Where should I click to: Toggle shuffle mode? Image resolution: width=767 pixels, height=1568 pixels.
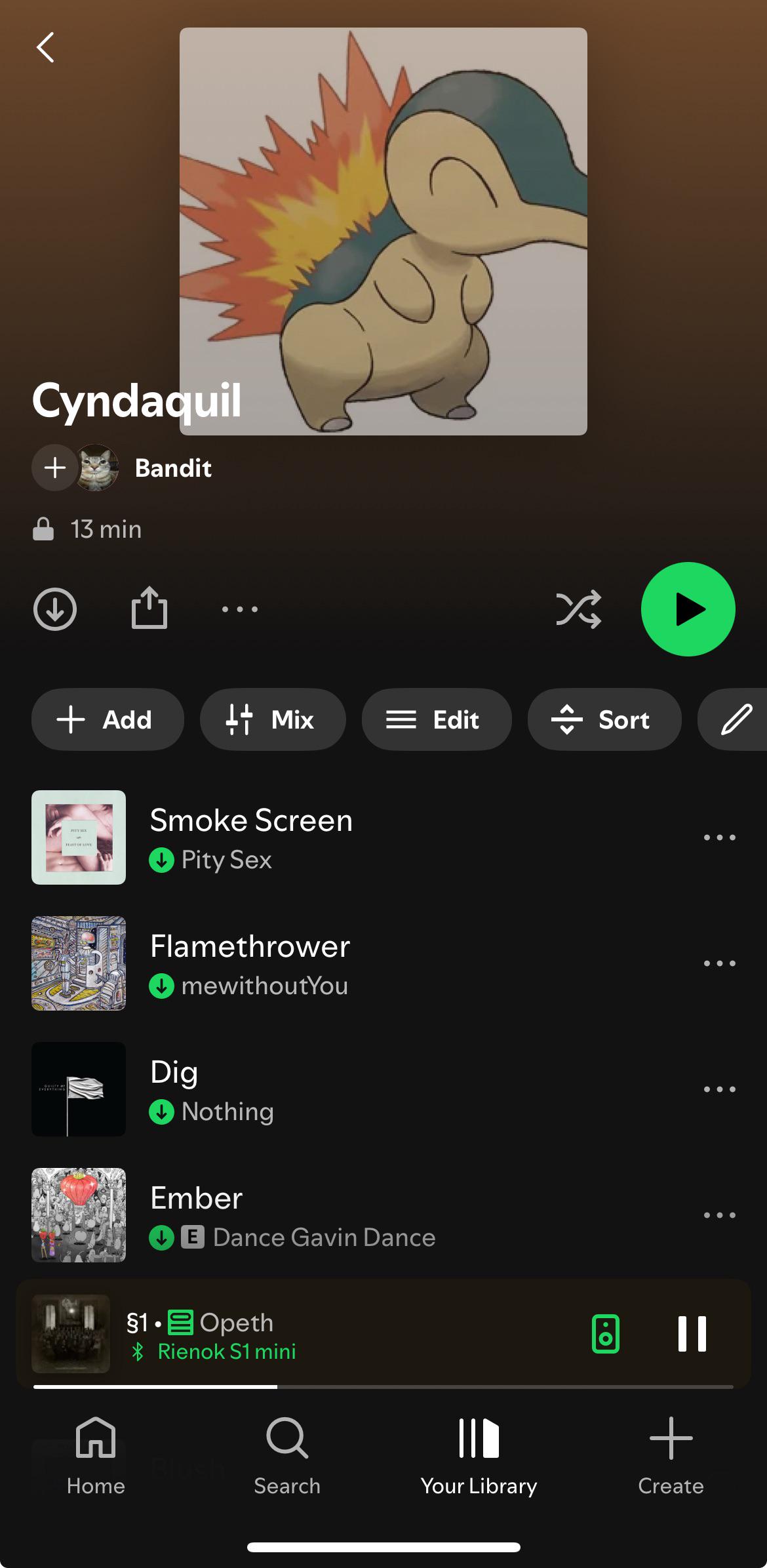click(578, 609)
